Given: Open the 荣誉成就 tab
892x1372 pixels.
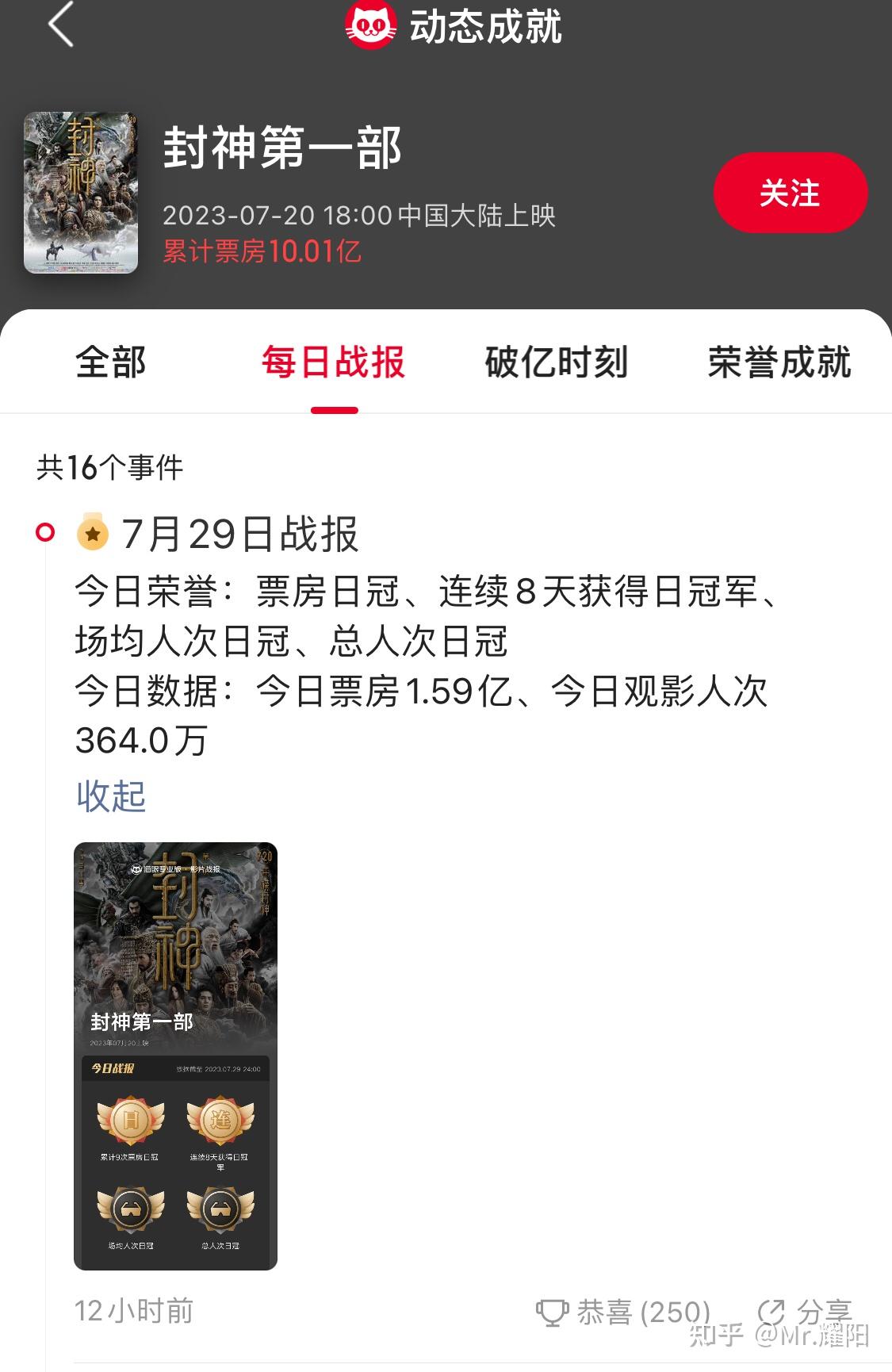Looking at the screenshot, I should click(779, 362).
